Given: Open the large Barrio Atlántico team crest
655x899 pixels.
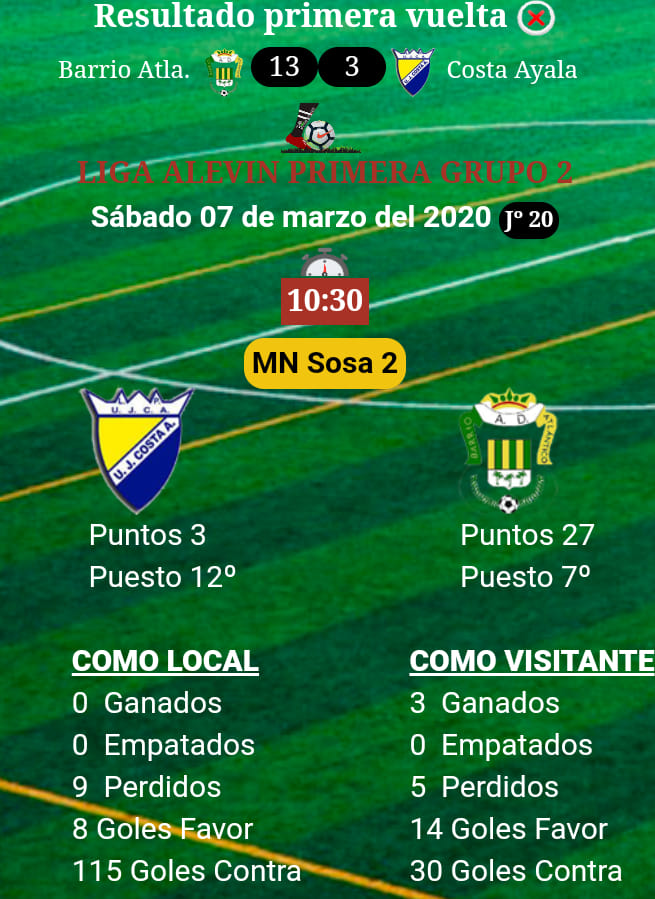Looking at the screenshot, I should (507, 450).
